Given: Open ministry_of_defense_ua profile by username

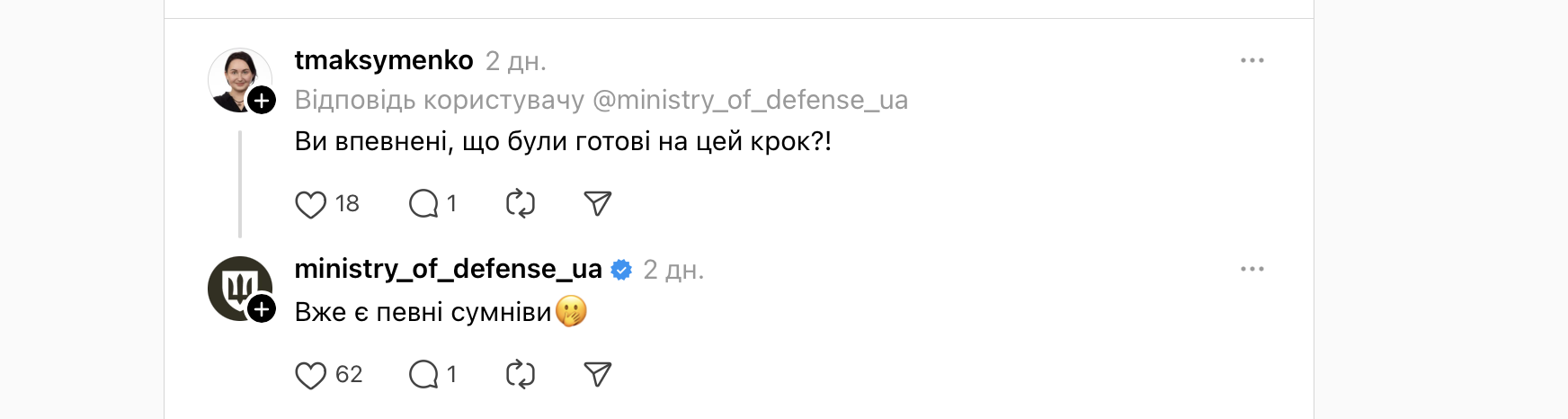Looking at the screenshot, I should point(448,269).
